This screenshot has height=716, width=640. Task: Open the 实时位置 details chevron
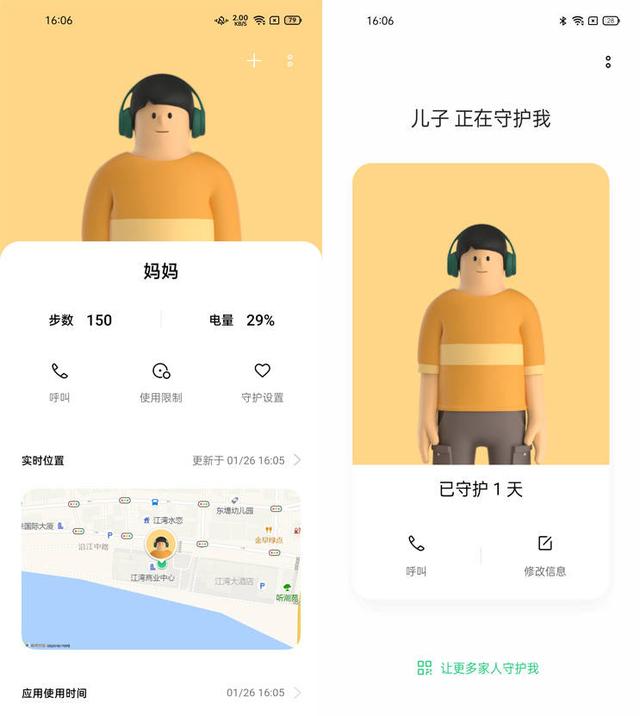click(297, 460)
